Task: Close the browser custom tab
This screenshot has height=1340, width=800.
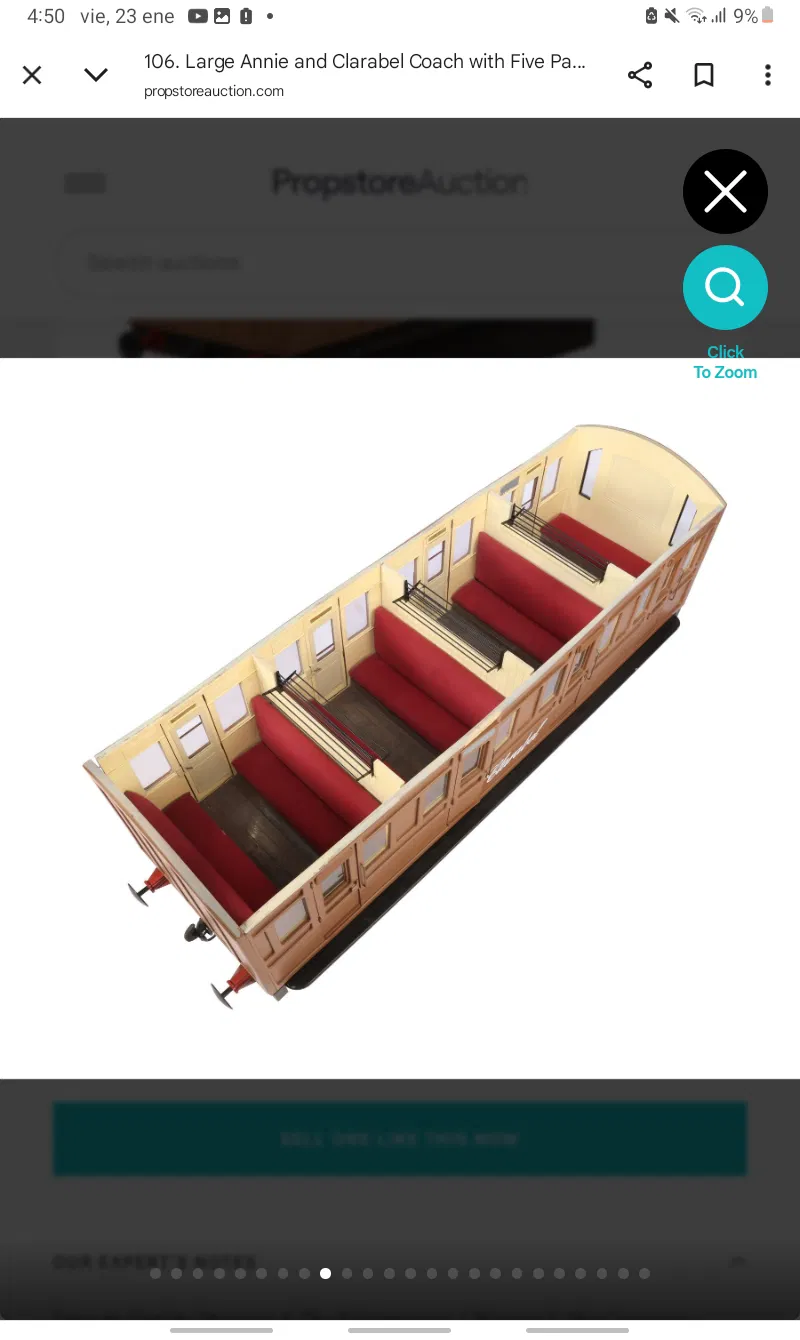Action: (x=32, y=75)
